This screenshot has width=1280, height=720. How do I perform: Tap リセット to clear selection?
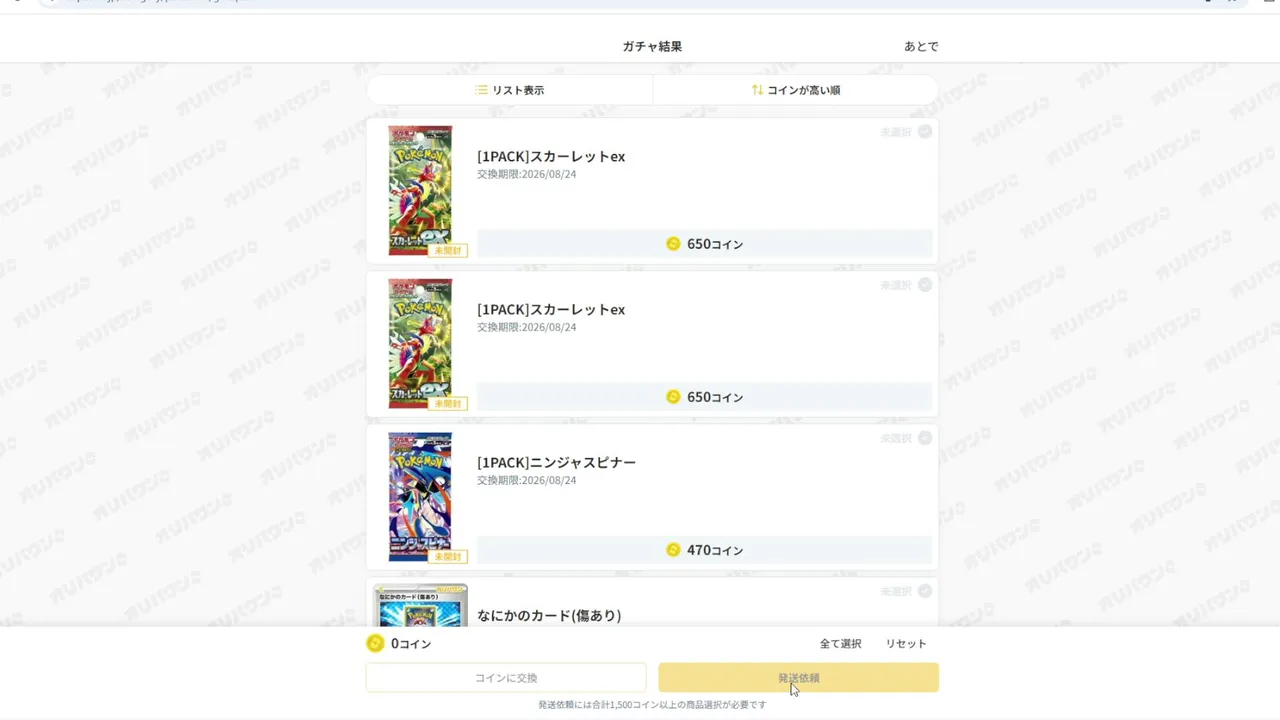coord(906,644)
